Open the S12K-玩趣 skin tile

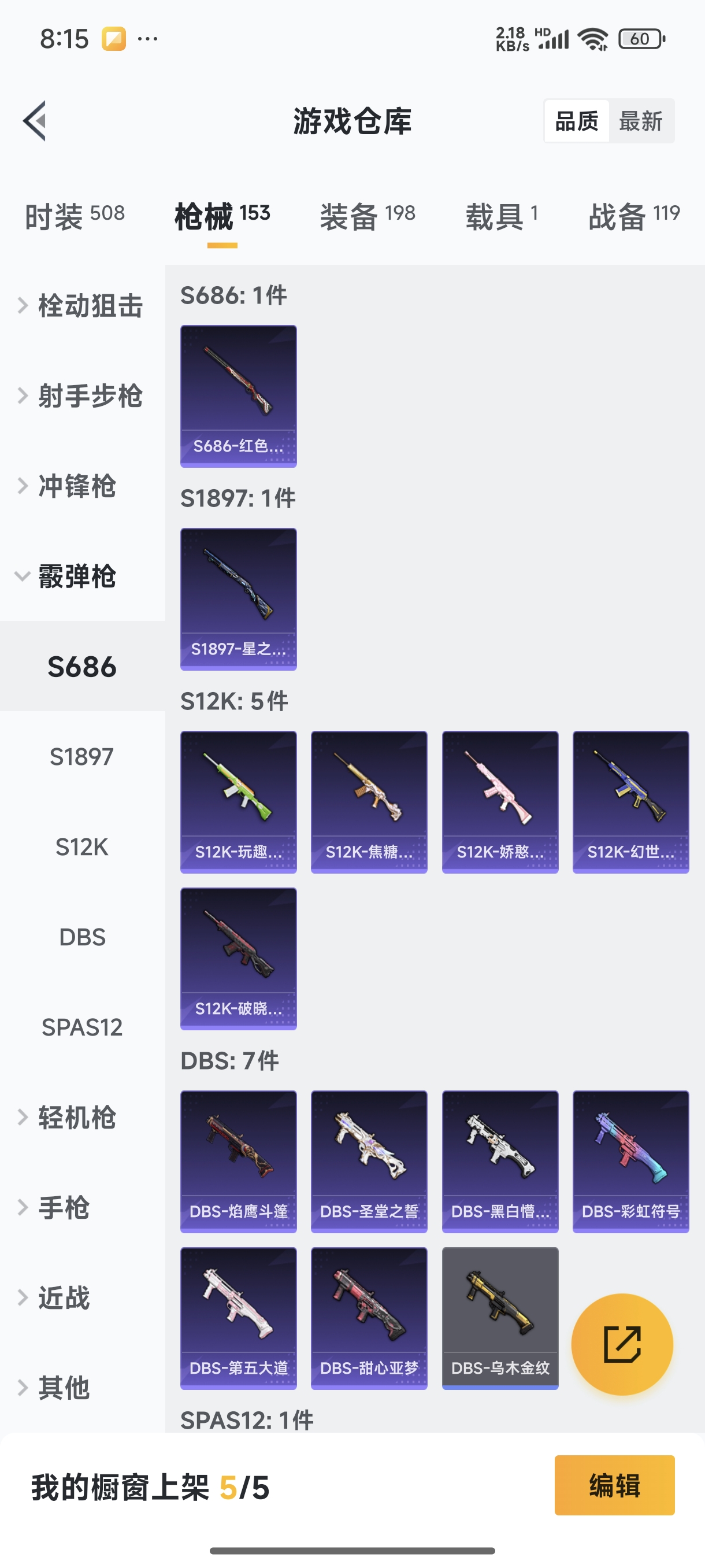pos(239,802)
